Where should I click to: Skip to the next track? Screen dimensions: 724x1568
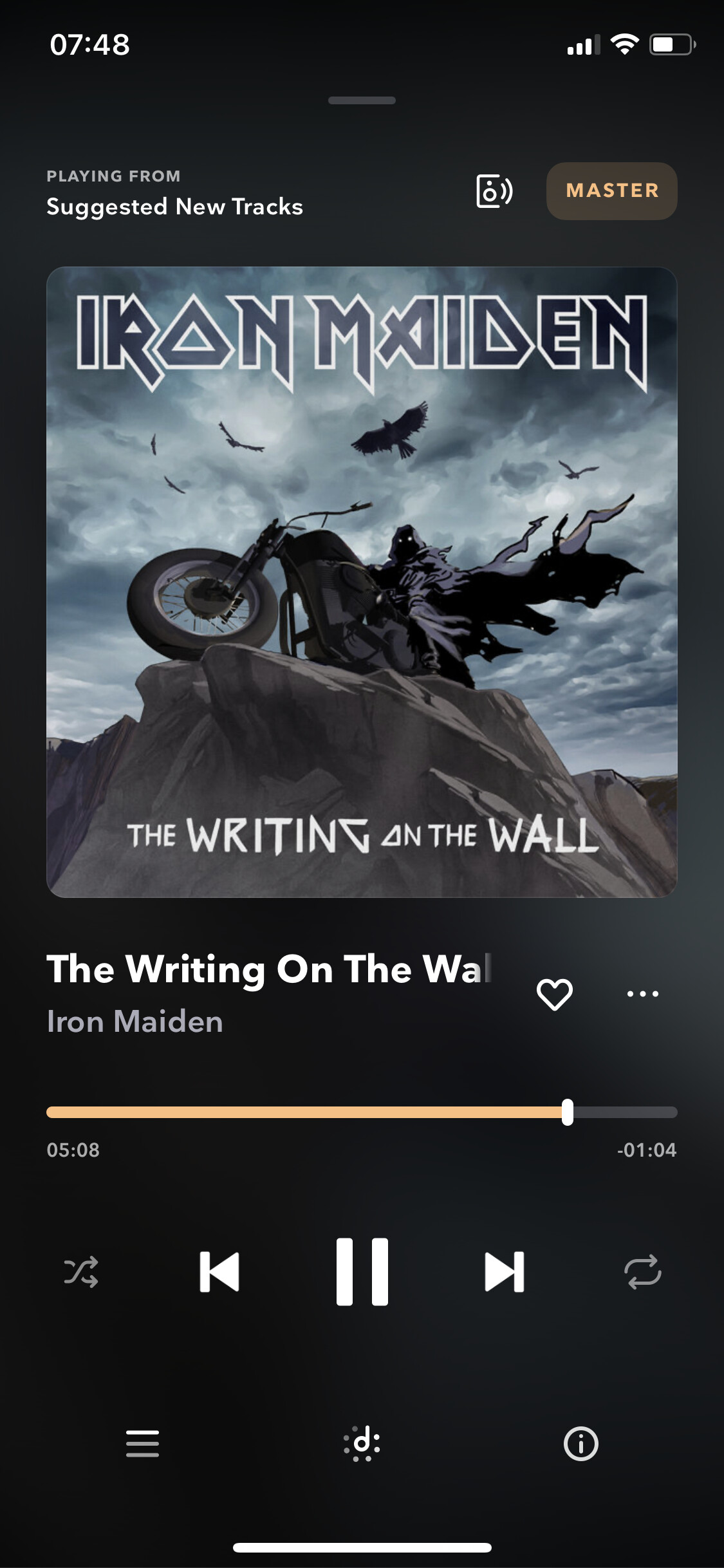pos(505,1272)
